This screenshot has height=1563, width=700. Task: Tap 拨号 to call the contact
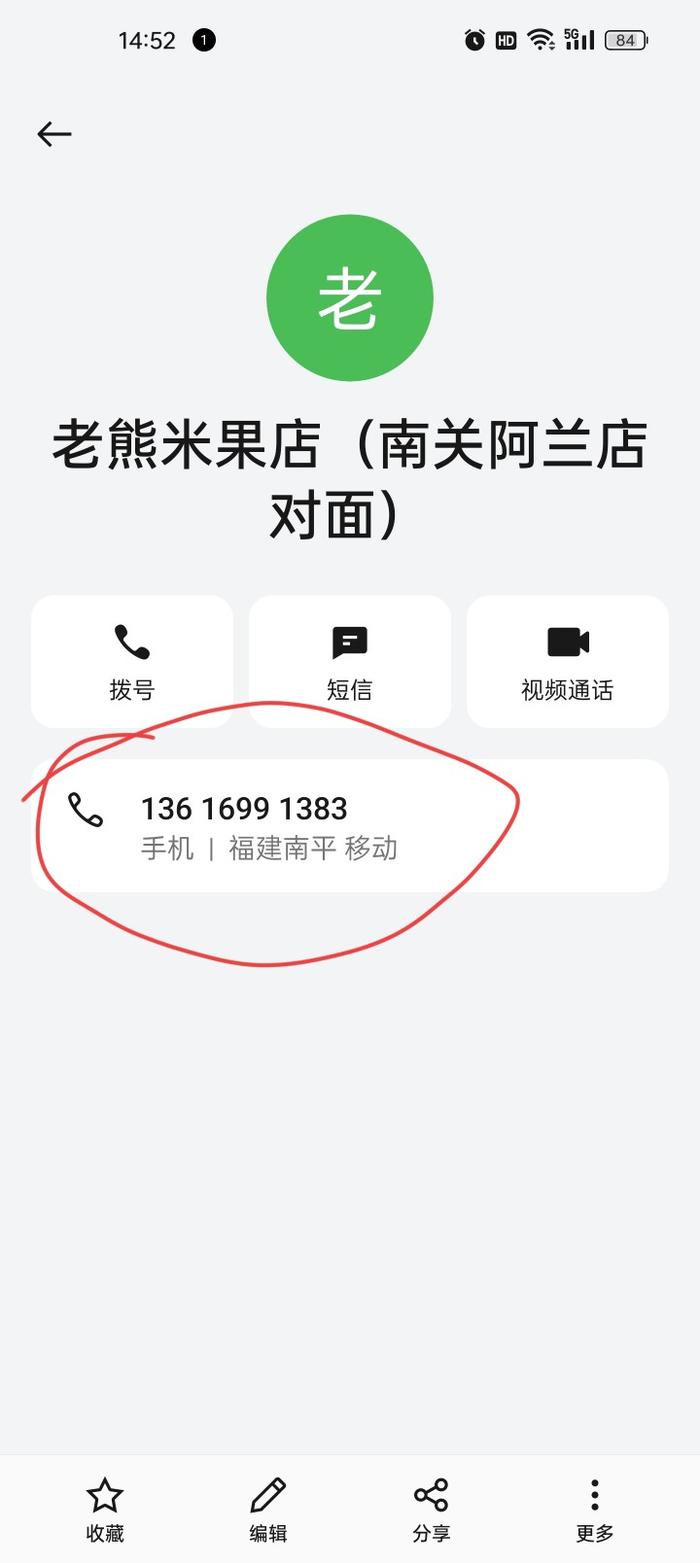(x=132, y=661)
